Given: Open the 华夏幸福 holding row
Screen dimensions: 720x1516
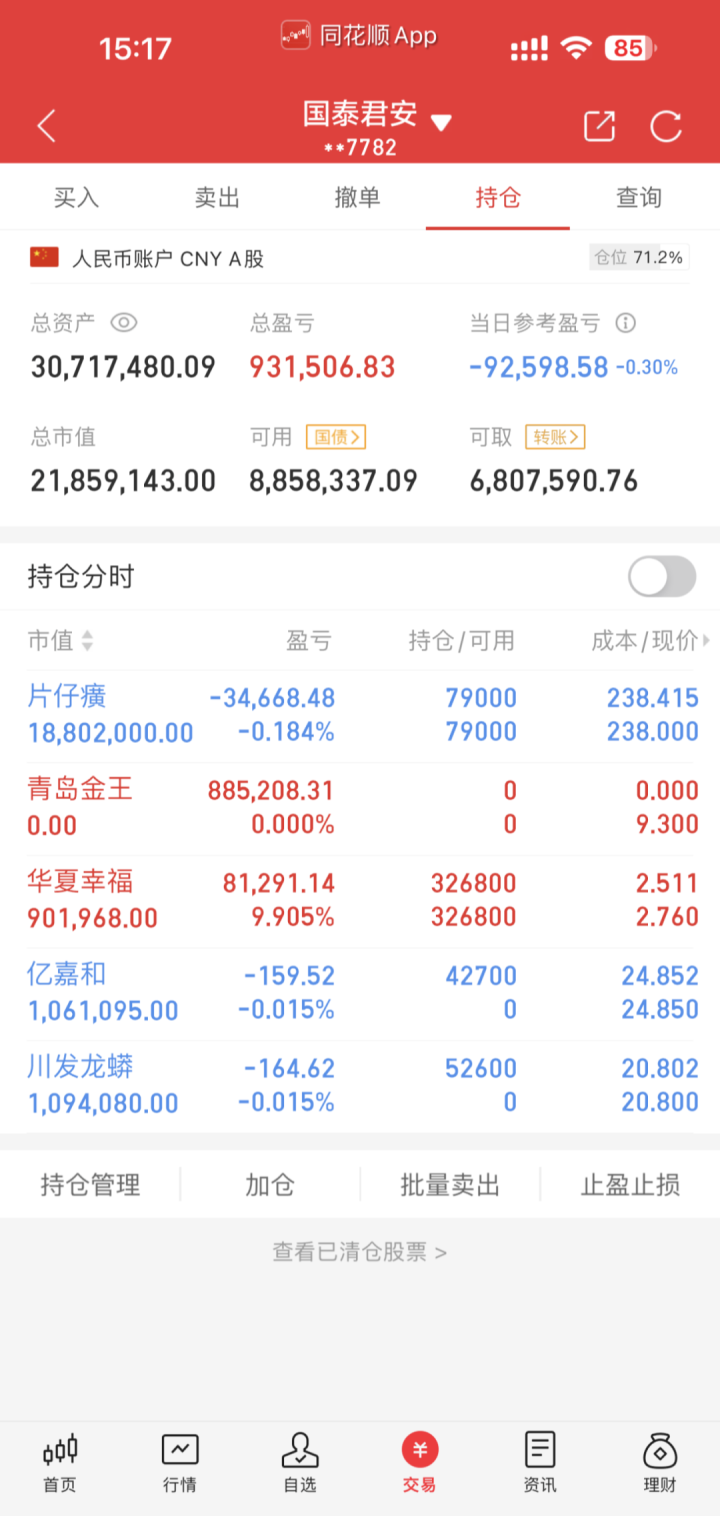Looking at the screenshot, I should (360, 900).
